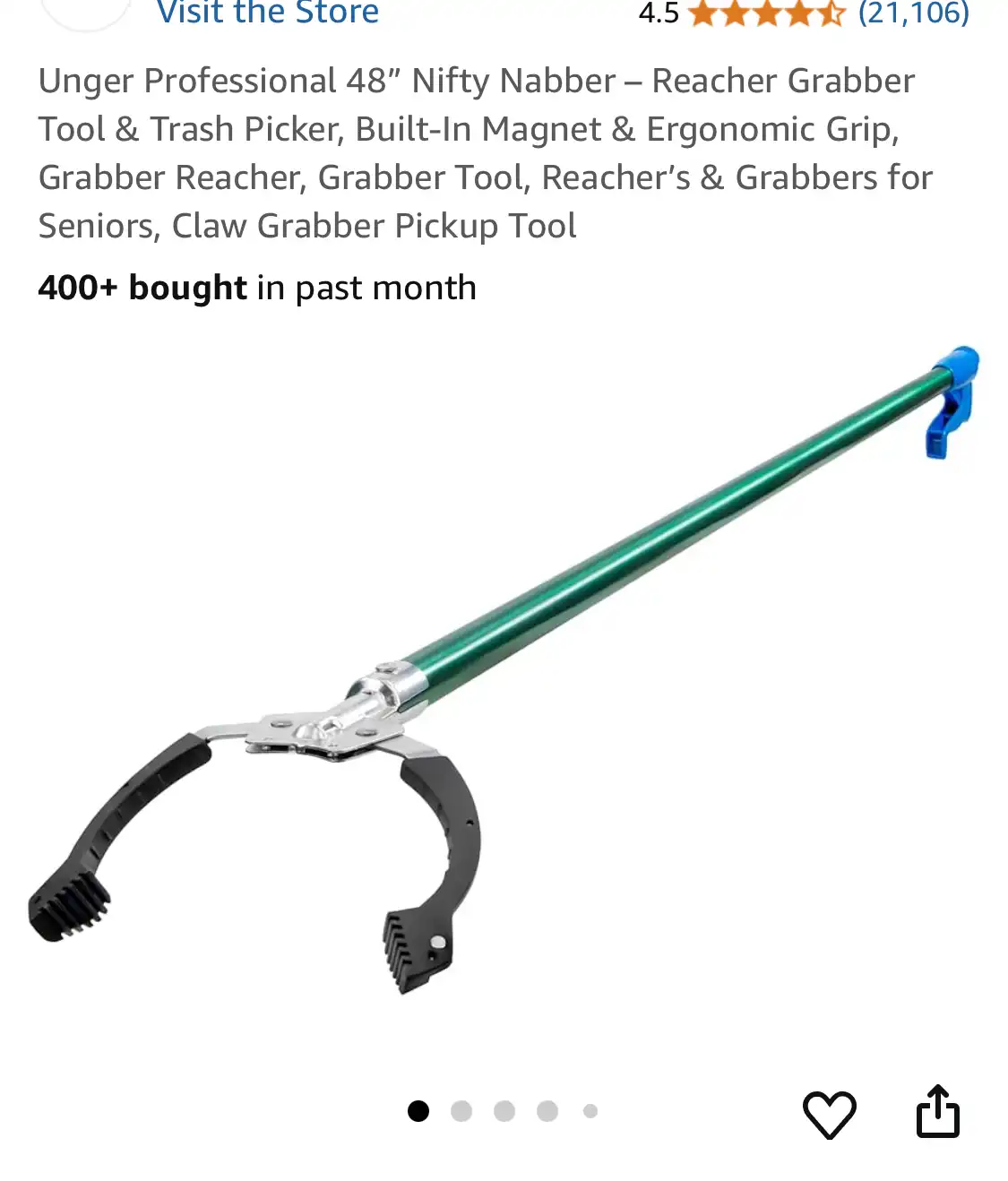Share this product listing
The width and height of the screenshot is (1008, 1181).
coord(937,1112)
